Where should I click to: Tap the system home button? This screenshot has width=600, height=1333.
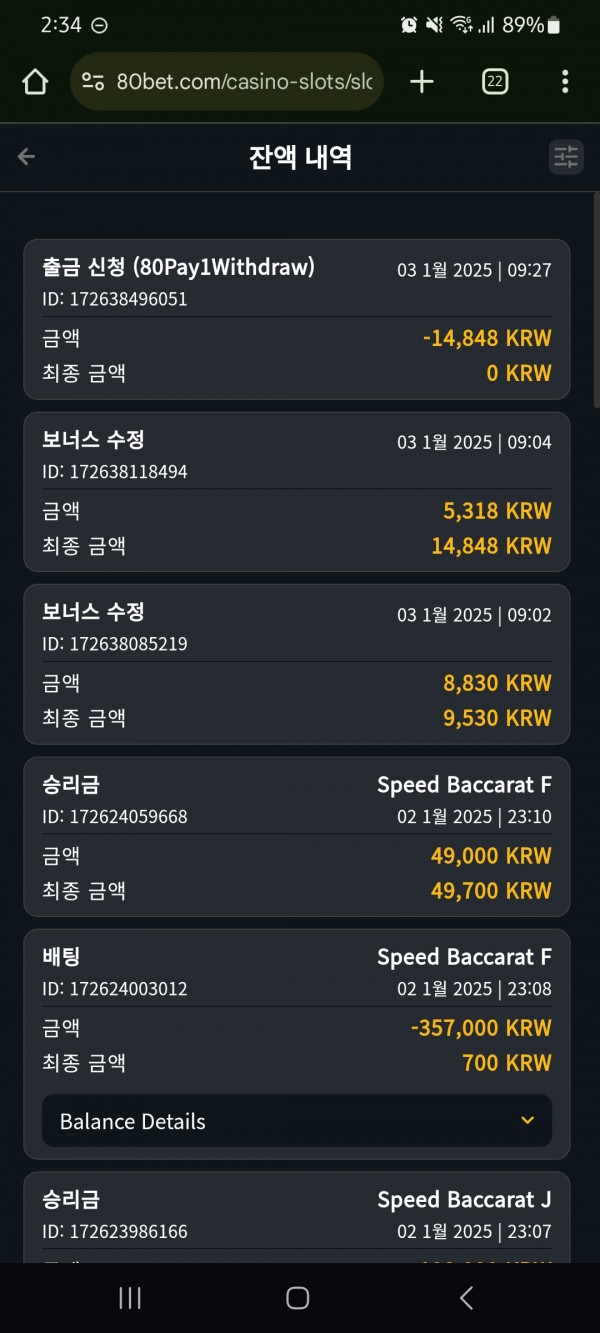(x=298, y=1298)
